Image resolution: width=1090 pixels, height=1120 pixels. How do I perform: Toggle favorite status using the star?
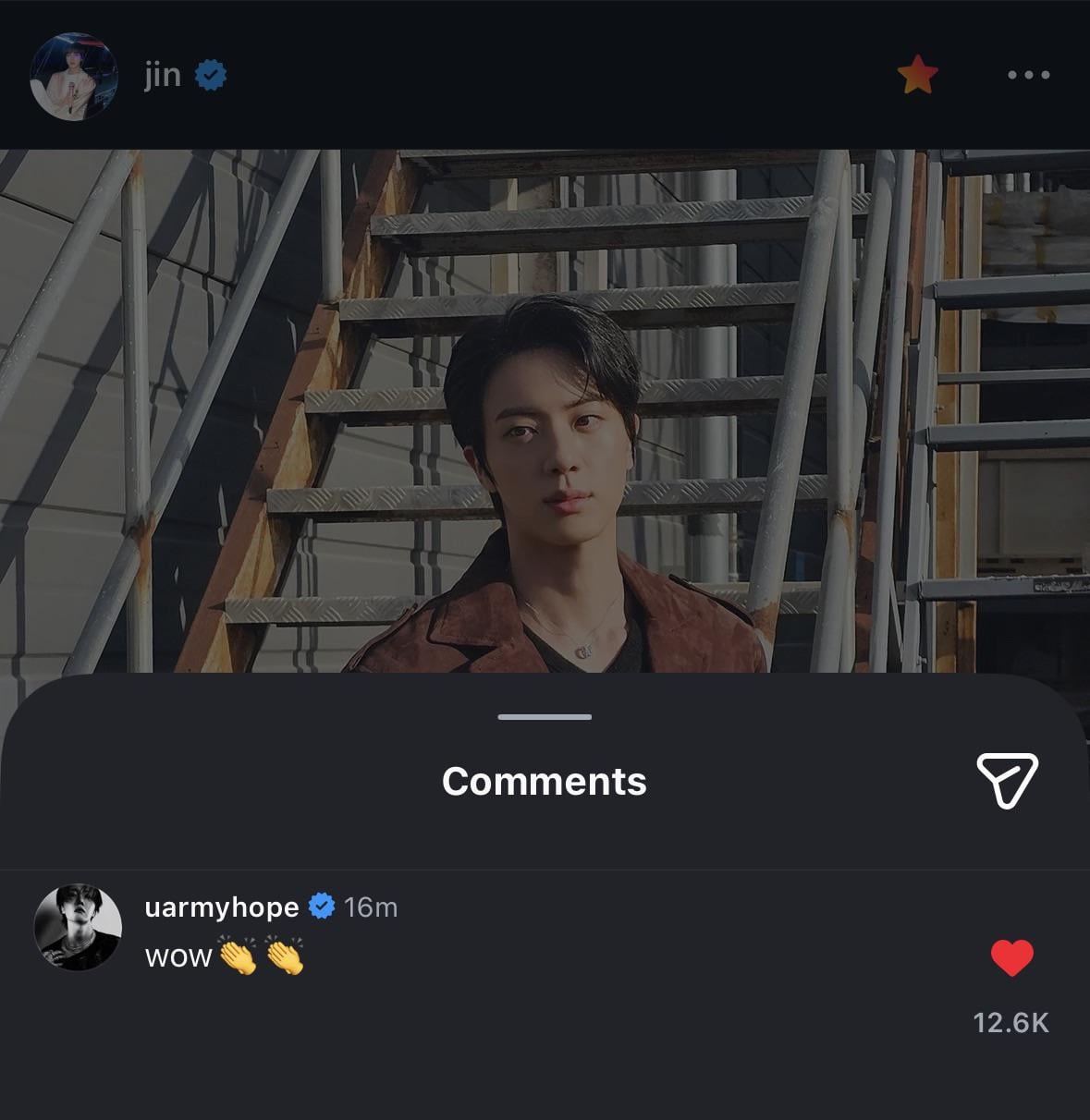[917, 74]
